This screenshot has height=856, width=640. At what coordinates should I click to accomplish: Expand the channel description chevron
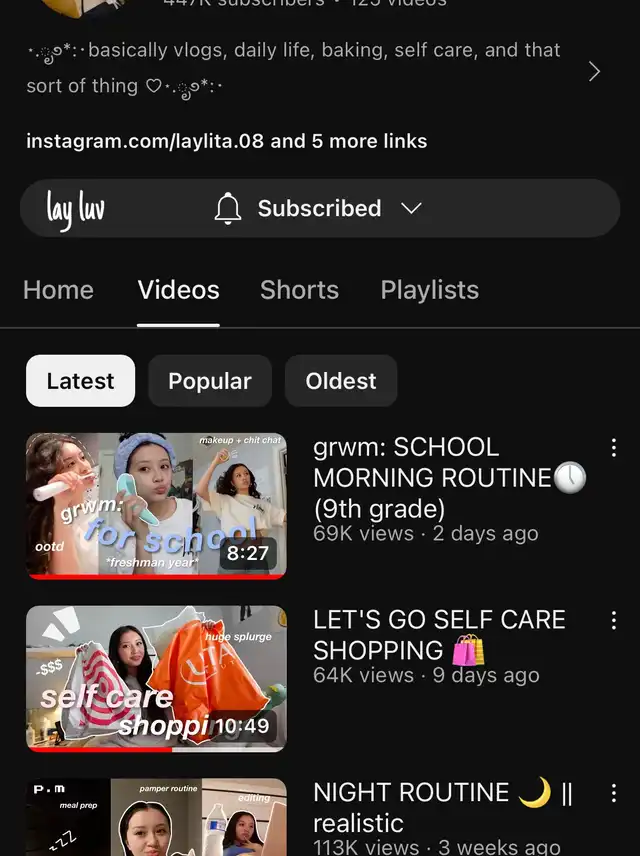594,71
